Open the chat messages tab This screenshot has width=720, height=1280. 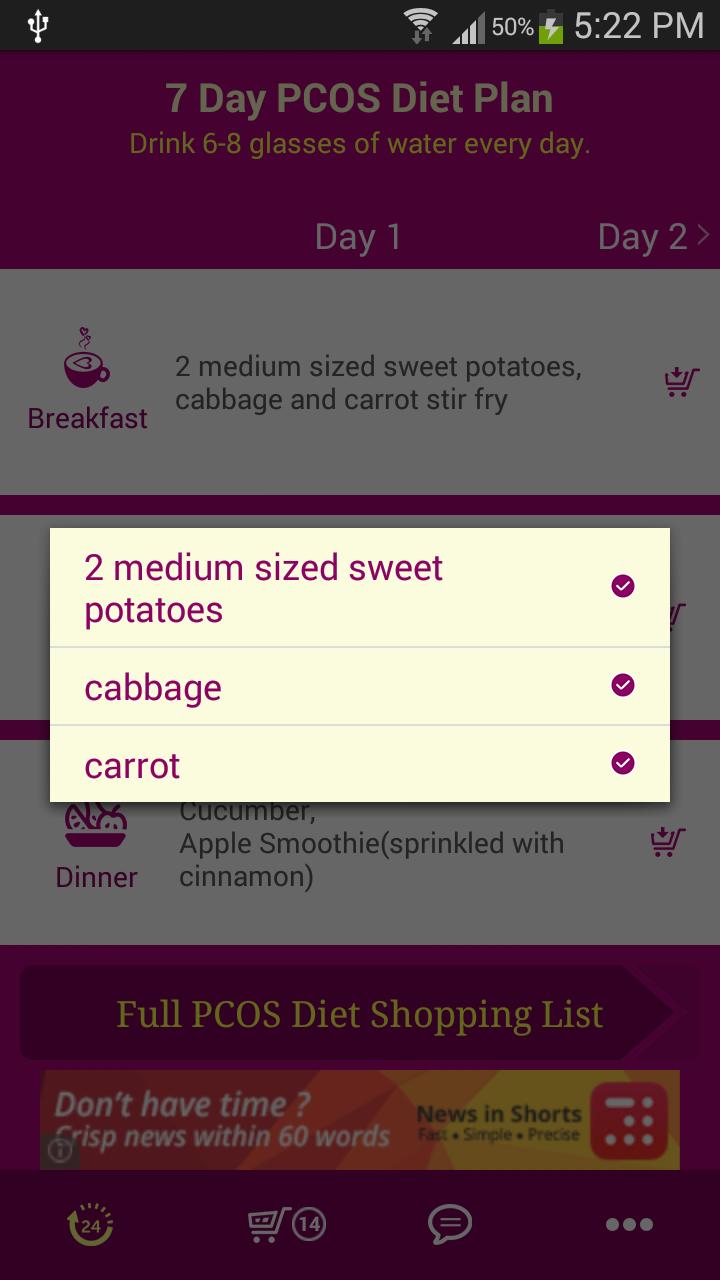pyautogui.click(x=449, y=1224)
